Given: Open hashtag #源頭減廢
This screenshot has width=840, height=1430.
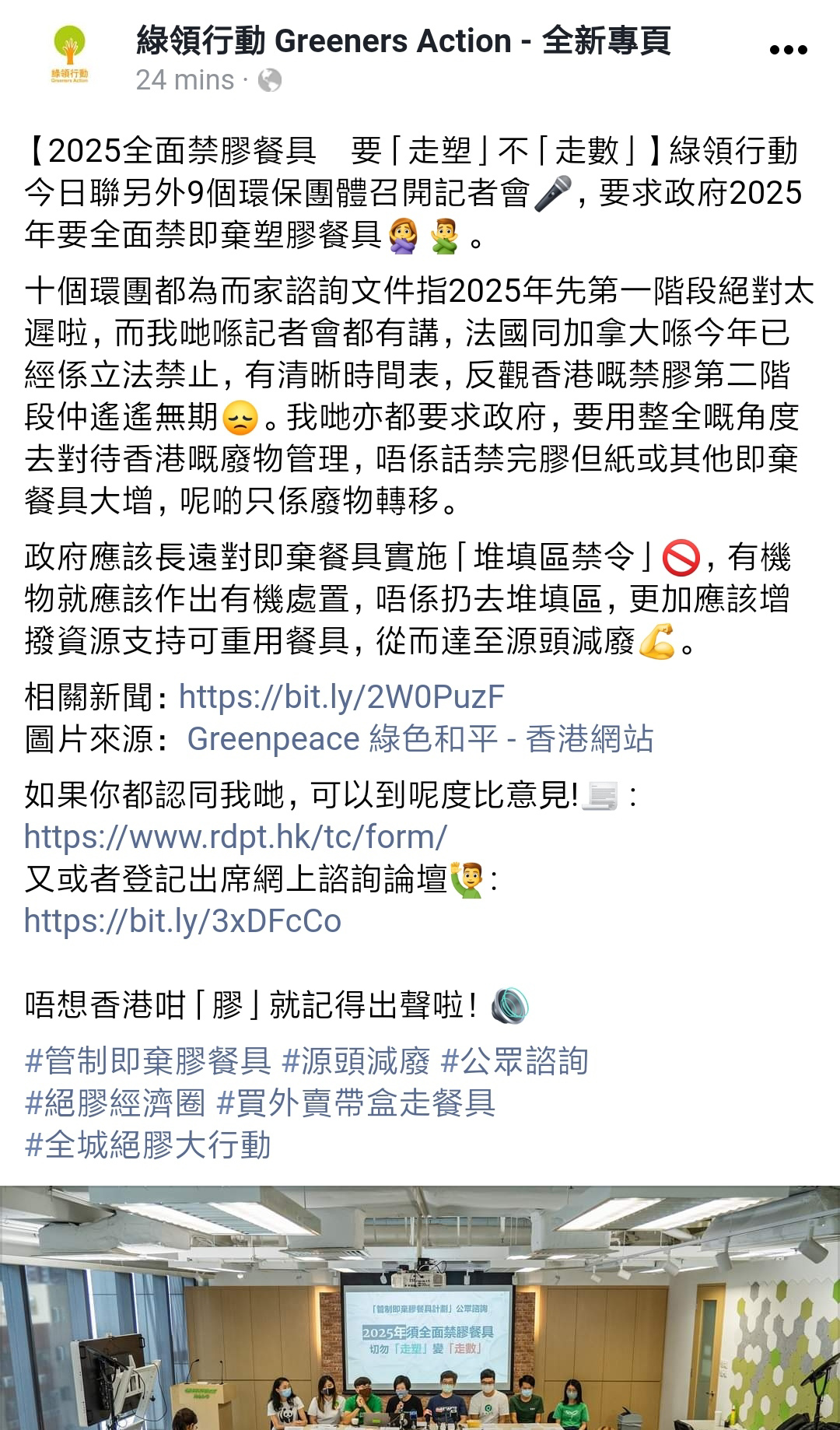Looking at the screenshot, I should (355, 1061).
